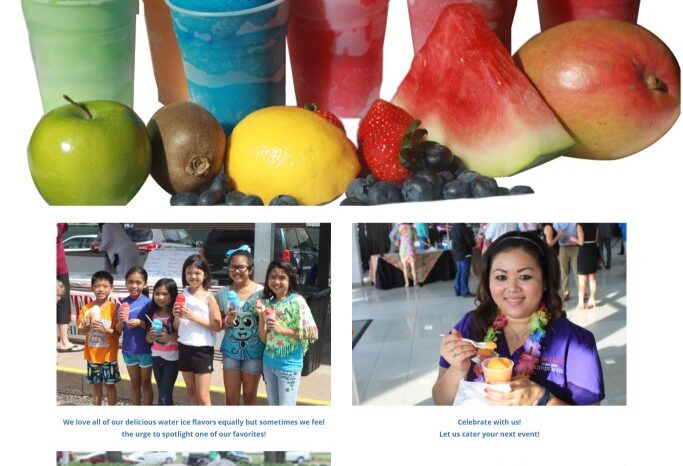Tap "Let us cater your next event!" link
Viewport: 683px width, 466px height.
click(489, 434)
